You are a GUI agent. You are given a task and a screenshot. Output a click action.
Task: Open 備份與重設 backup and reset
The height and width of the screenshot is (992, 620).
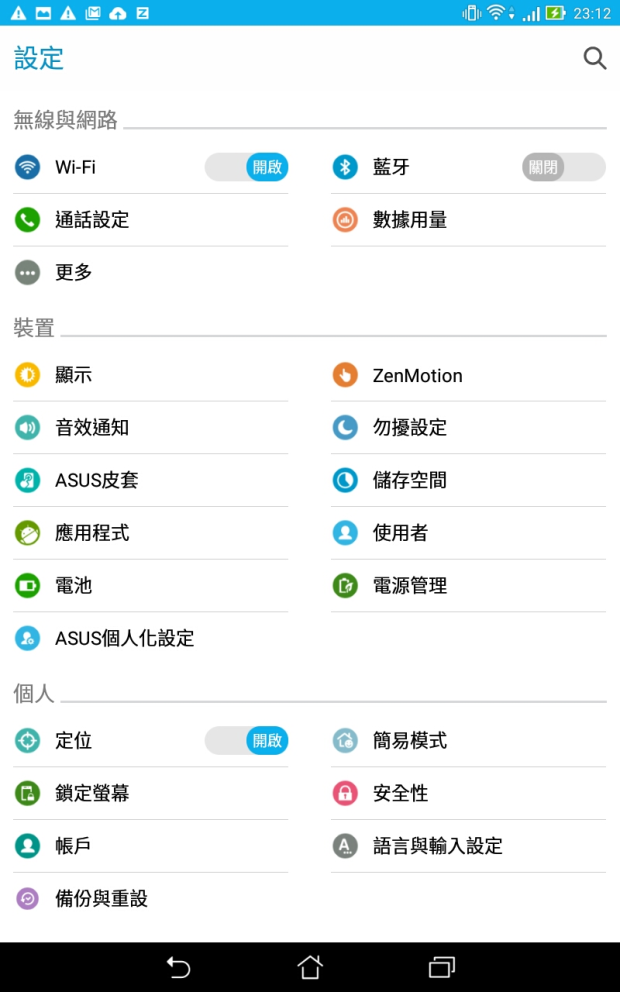151,898
